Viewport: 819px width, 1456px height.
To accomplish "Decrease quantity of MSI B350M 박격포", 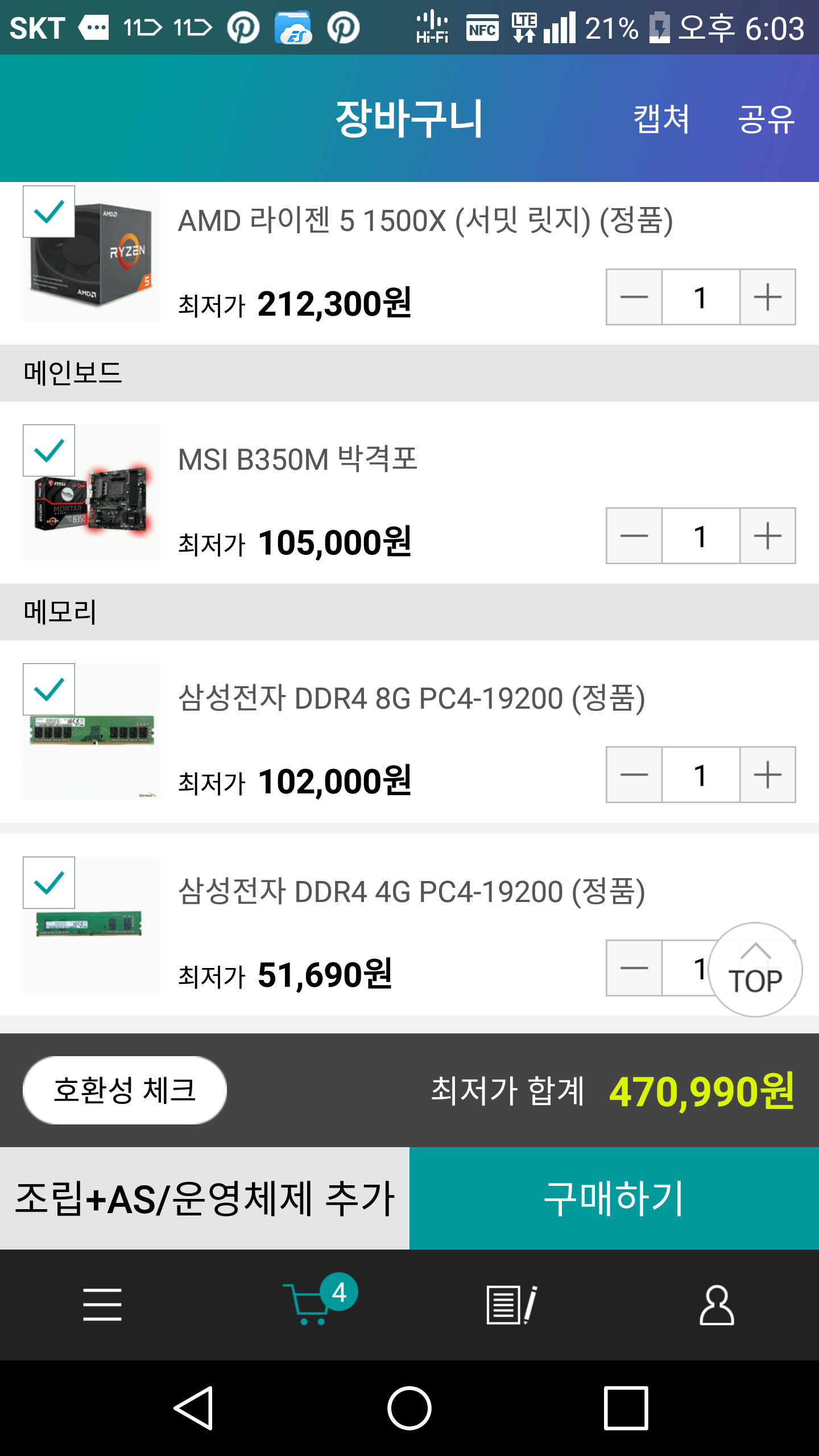I will tap(634, 536).
